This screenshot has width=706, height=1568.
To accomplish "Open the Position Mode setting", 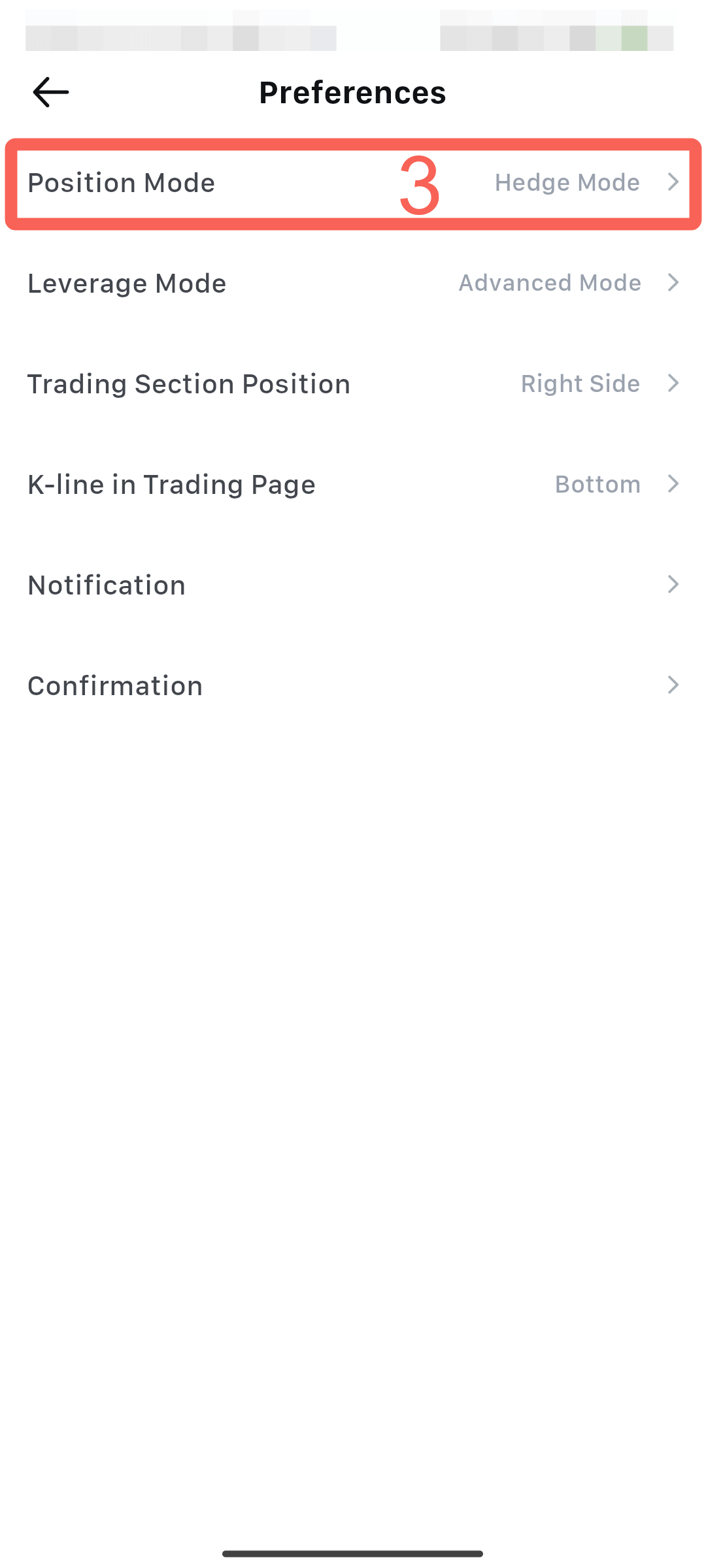I will 353,183.
